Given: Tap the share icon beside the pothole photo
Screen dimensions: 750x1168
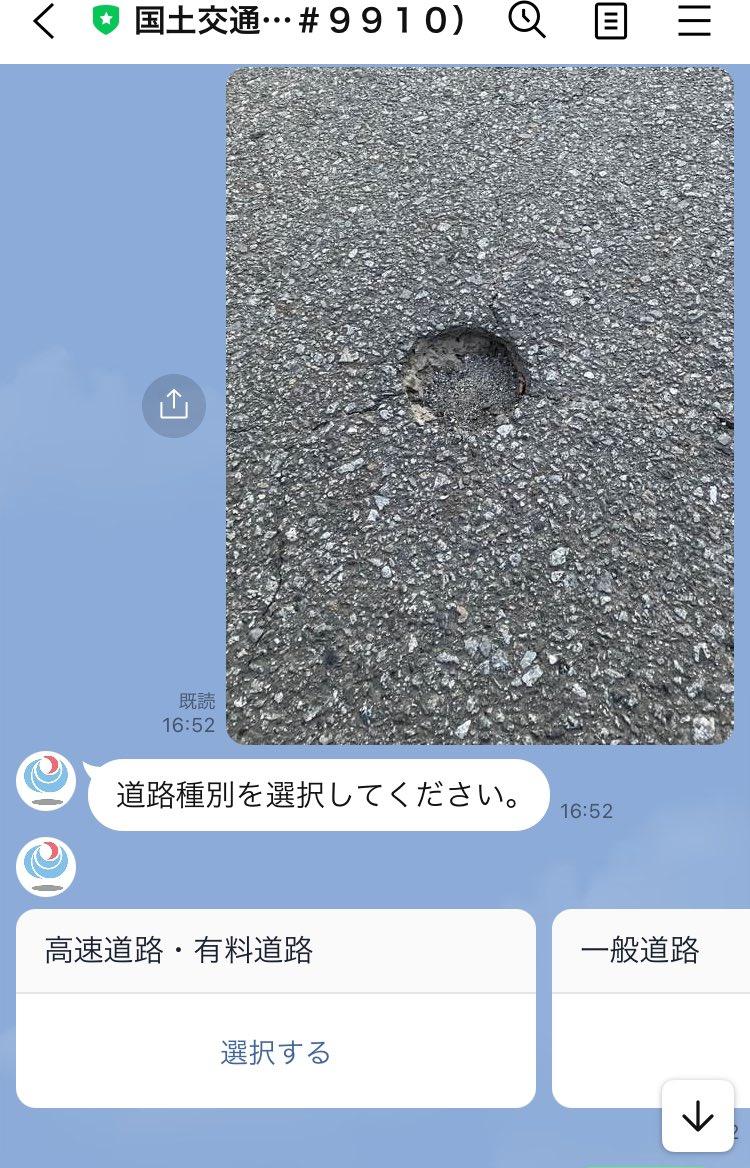Looking at the screenshot, I should (x=175, y=406).
